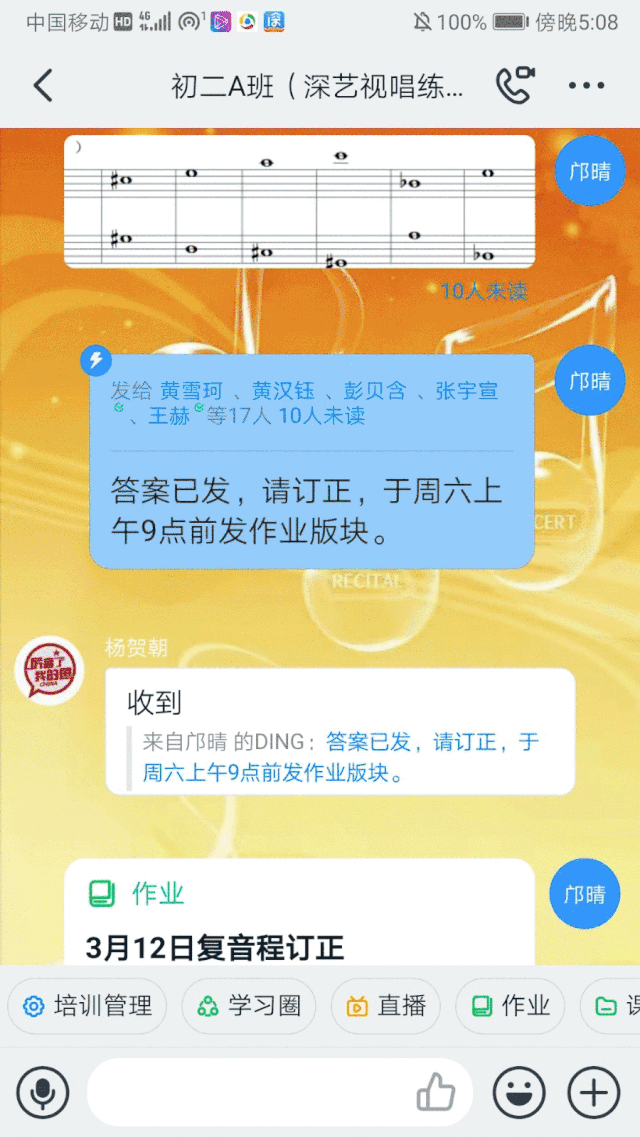The image size is (640, 1137).
Task: Open the emoji picker
Action: [520, 1092]
